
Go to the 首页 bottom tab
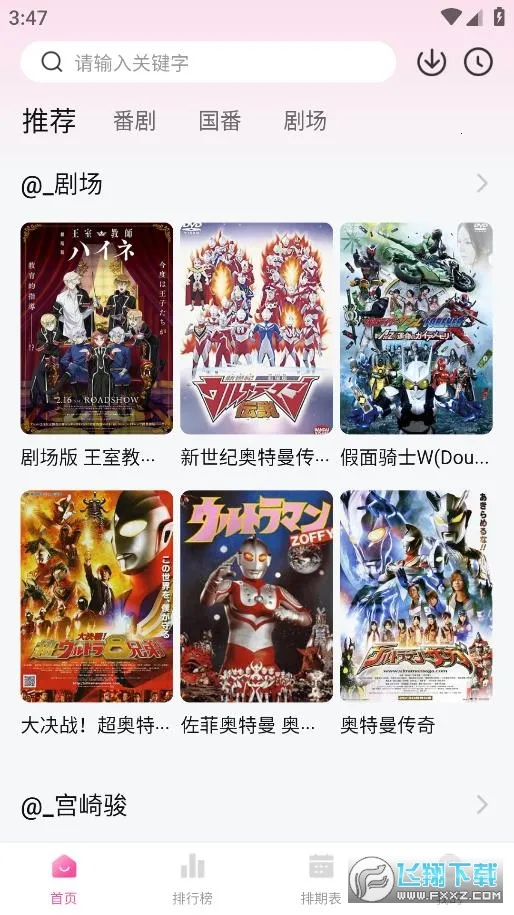point(64,879)
